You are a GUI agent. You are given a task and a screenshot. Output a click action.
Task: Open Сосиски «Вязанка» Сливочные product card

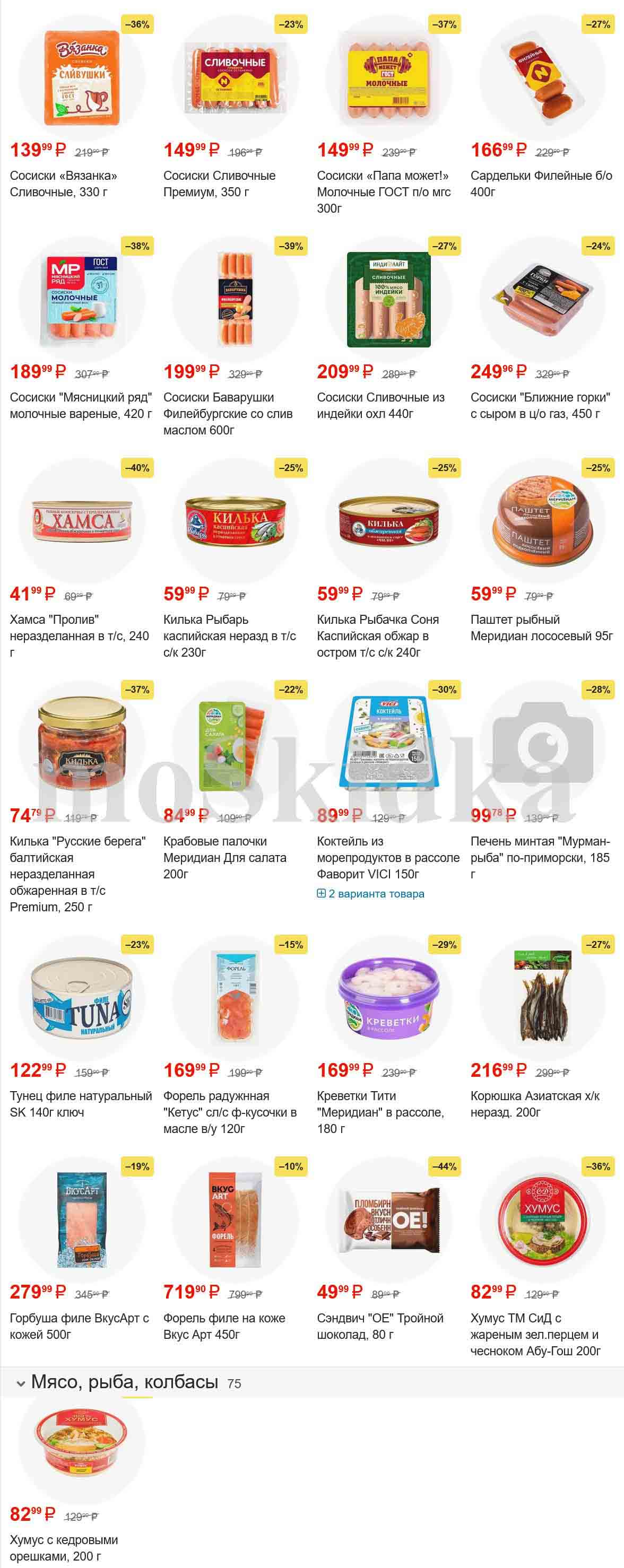[63, 183]
